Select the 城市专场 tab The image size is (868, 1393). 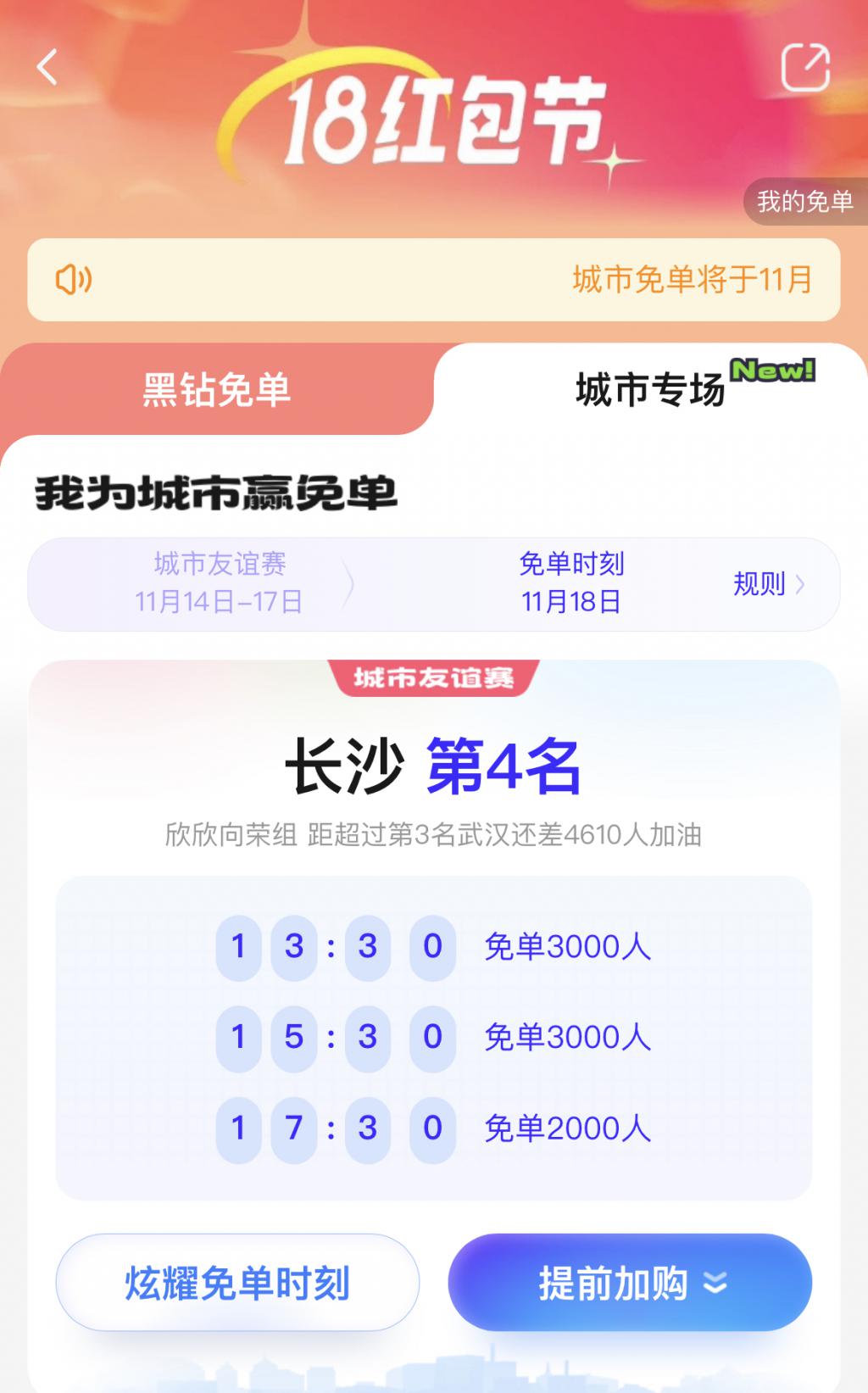(x=651, y=391)
